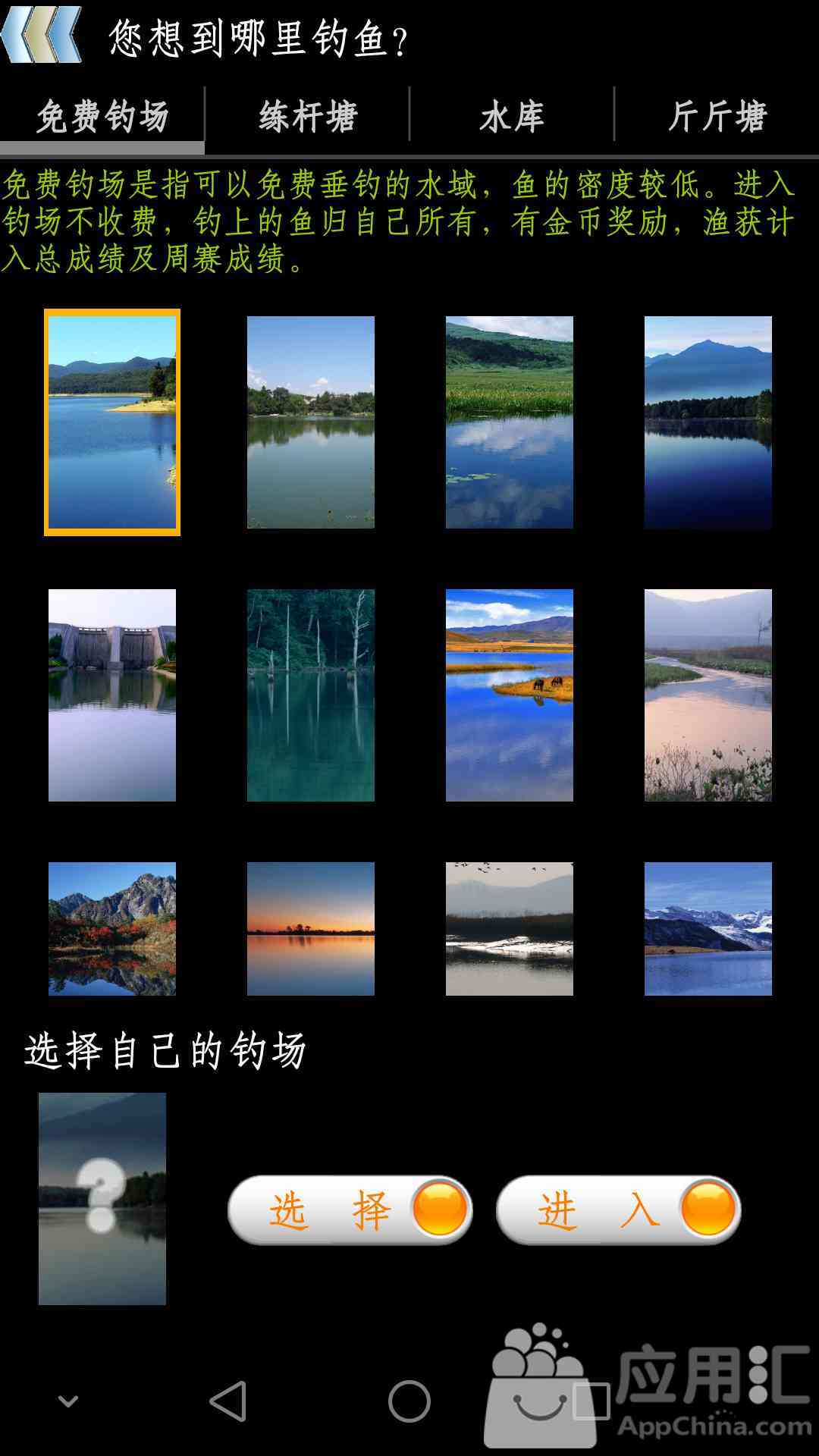Go back with the system back button
The image size is (819, 1456).
point(227,1401)
